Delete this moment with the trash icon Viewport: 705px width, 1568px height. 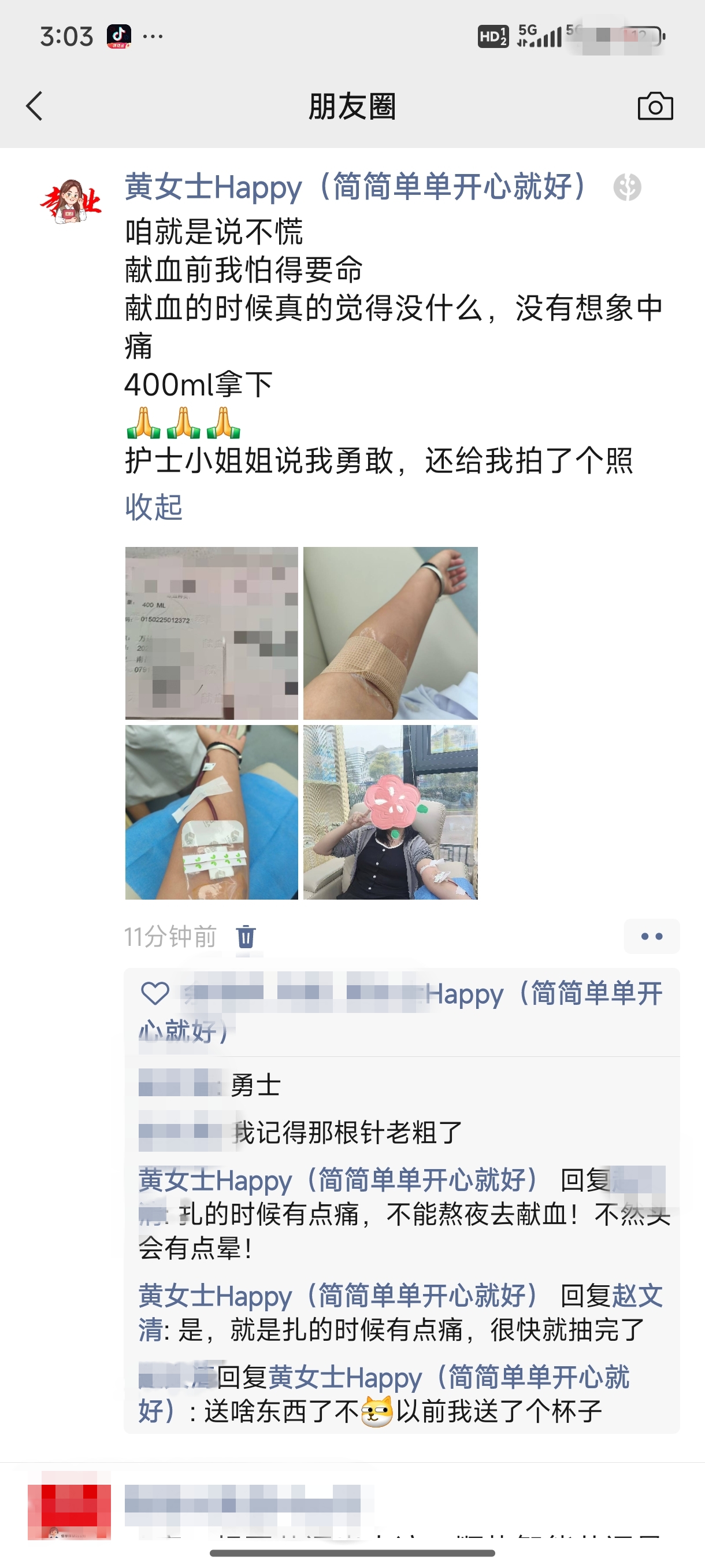246,936
